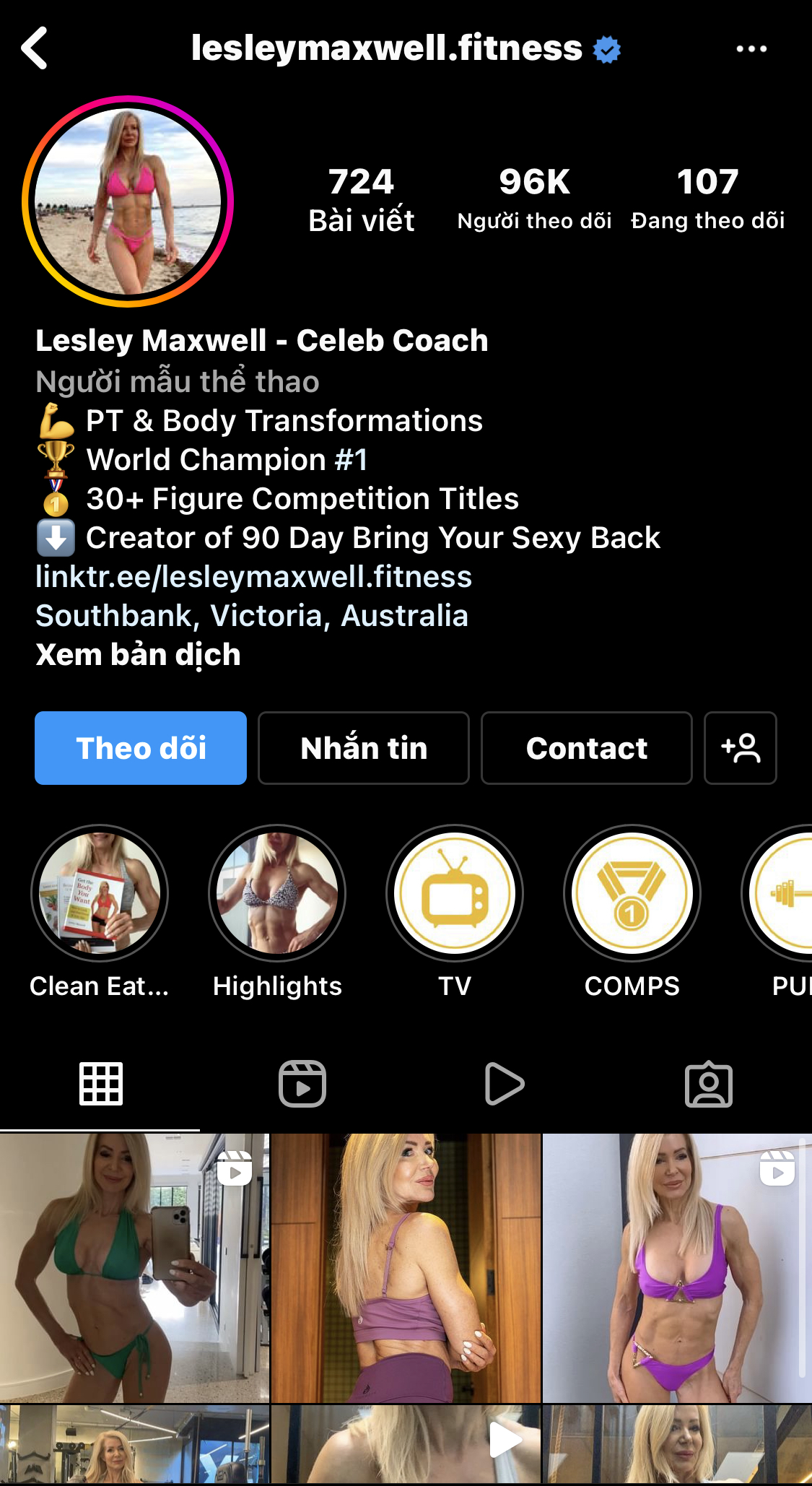Switch to the video play tab
Viewport: 812px width, 1486px height.
coord(505,1084)
